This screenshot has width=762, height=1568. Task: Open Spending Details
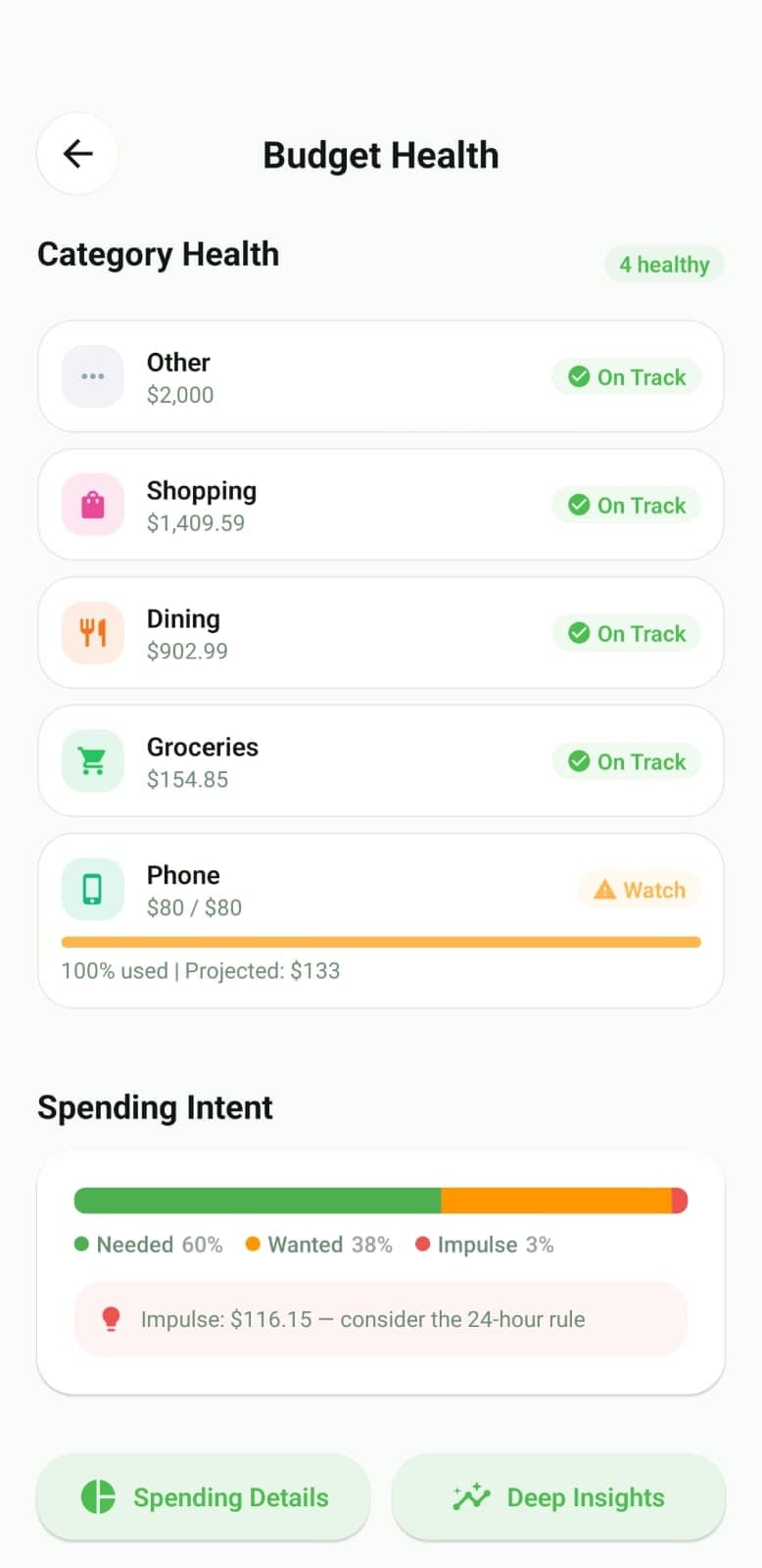coord(203,1496)
